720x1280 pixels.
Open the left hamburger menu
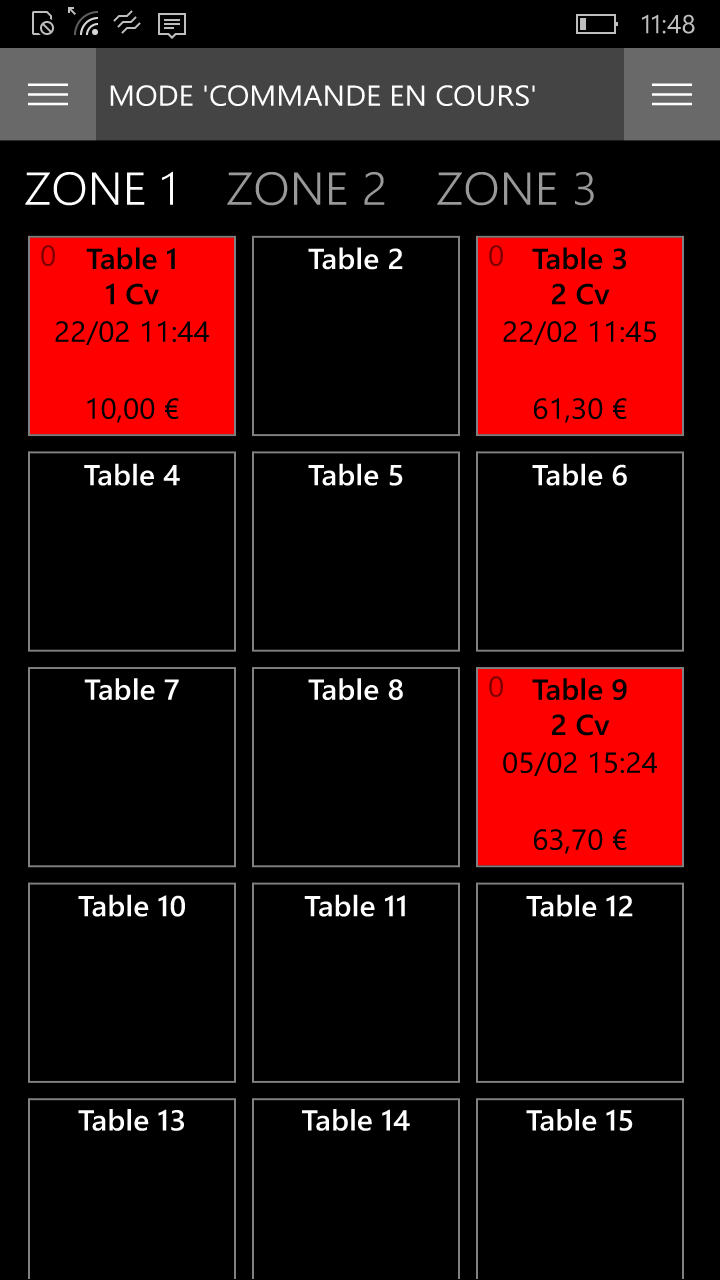point(48,95)
